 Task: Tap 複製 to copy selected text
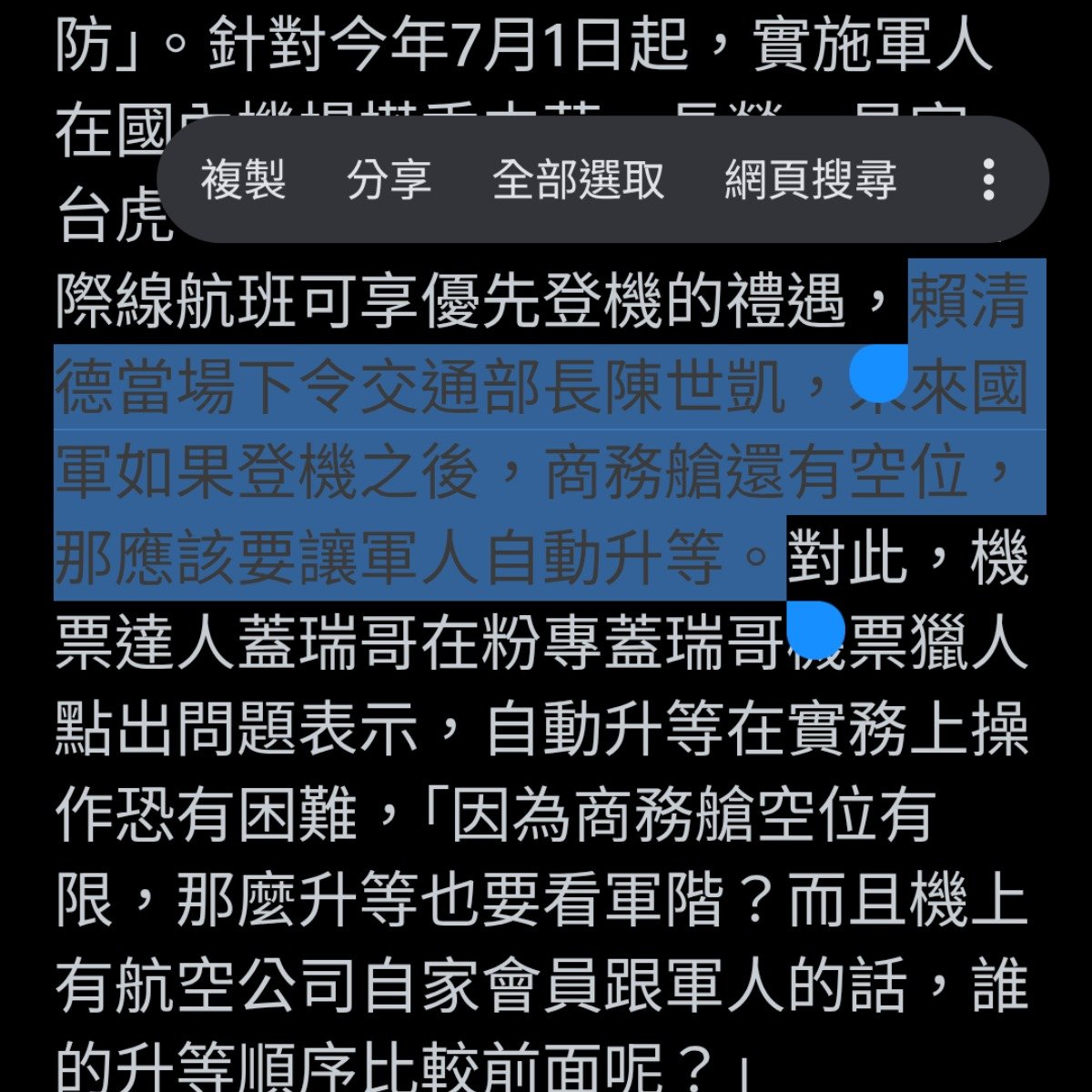tap(243, 179)
